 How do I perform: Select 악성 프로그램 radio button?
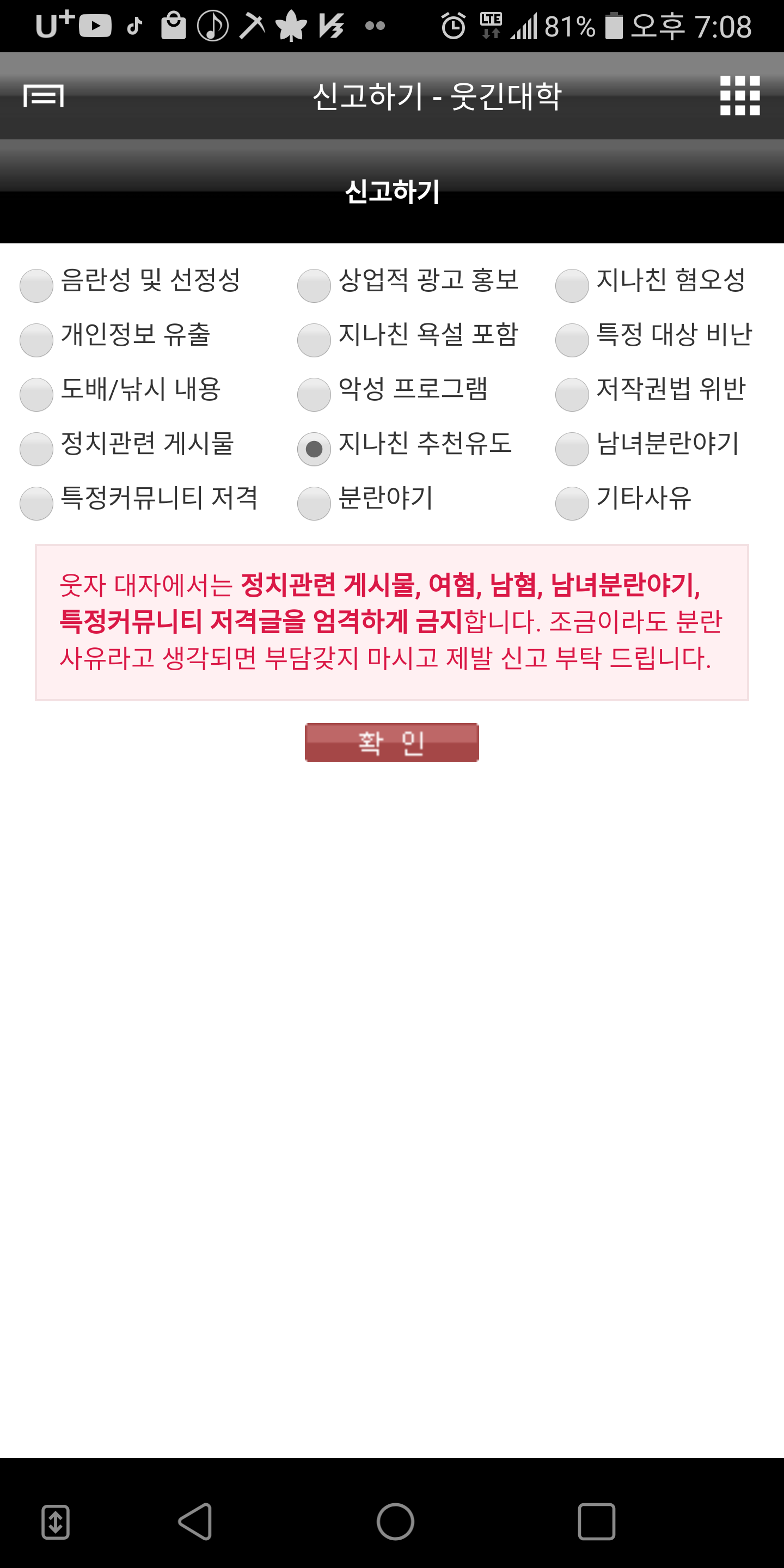(x=314, y=394)
